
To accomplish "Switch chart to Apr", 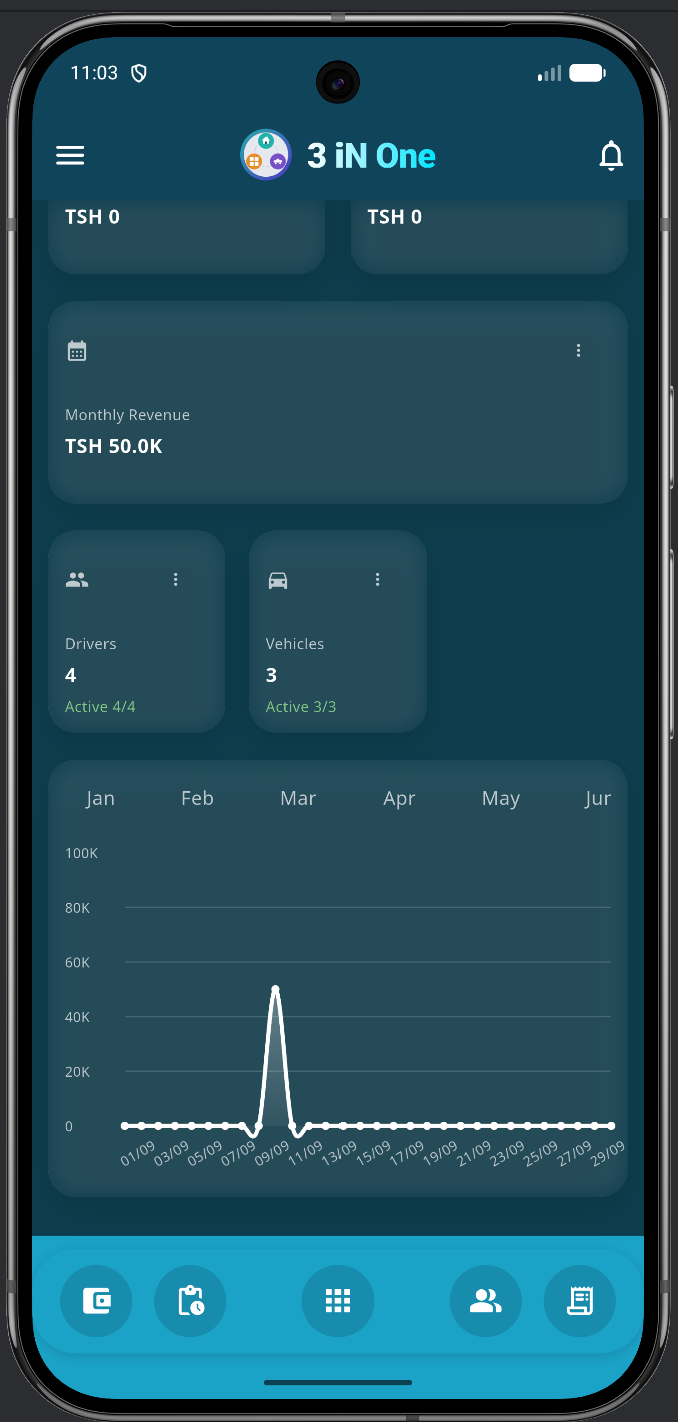I will [x=399, y=798].
